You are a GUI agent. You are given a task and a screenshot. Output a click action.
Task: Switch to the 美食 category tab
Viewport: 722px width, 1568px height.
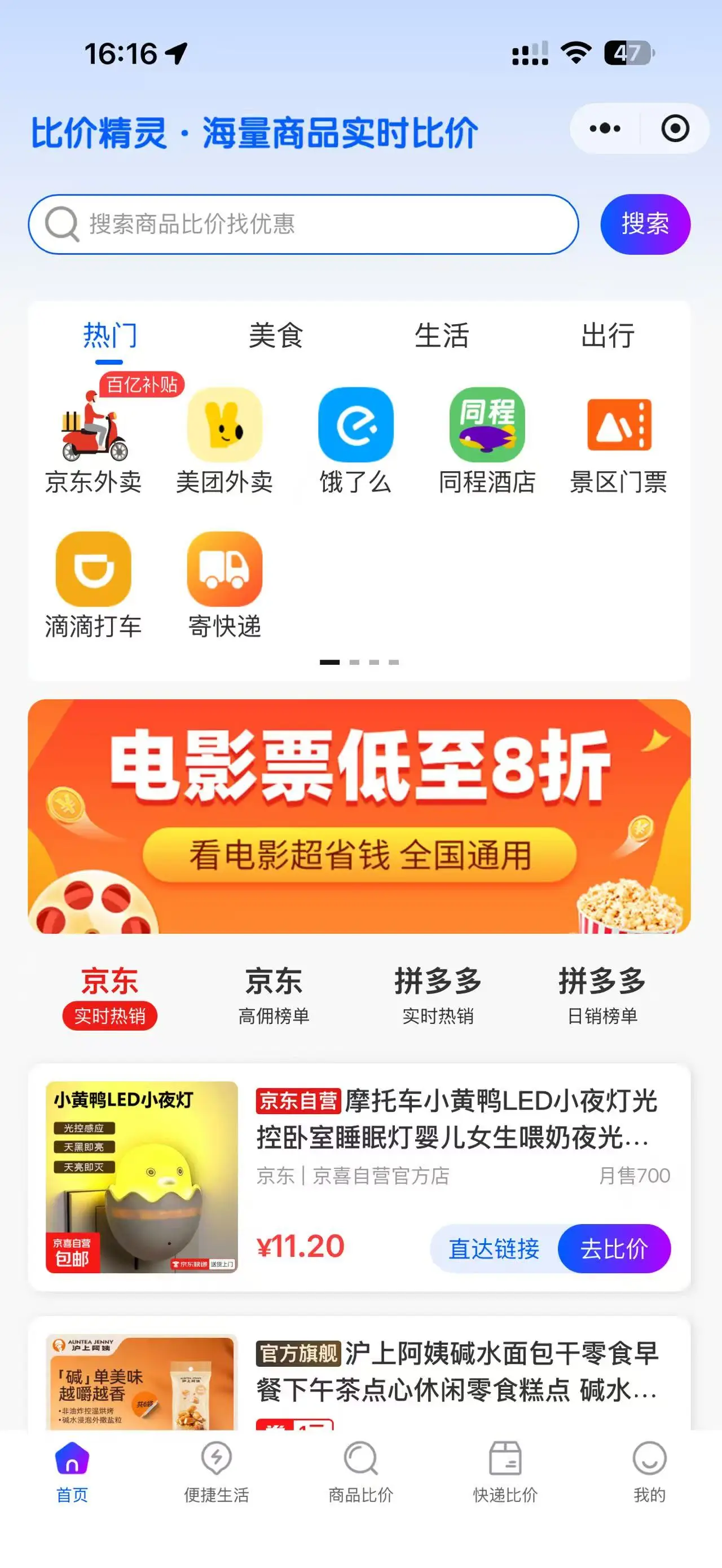tap(276, 336)
